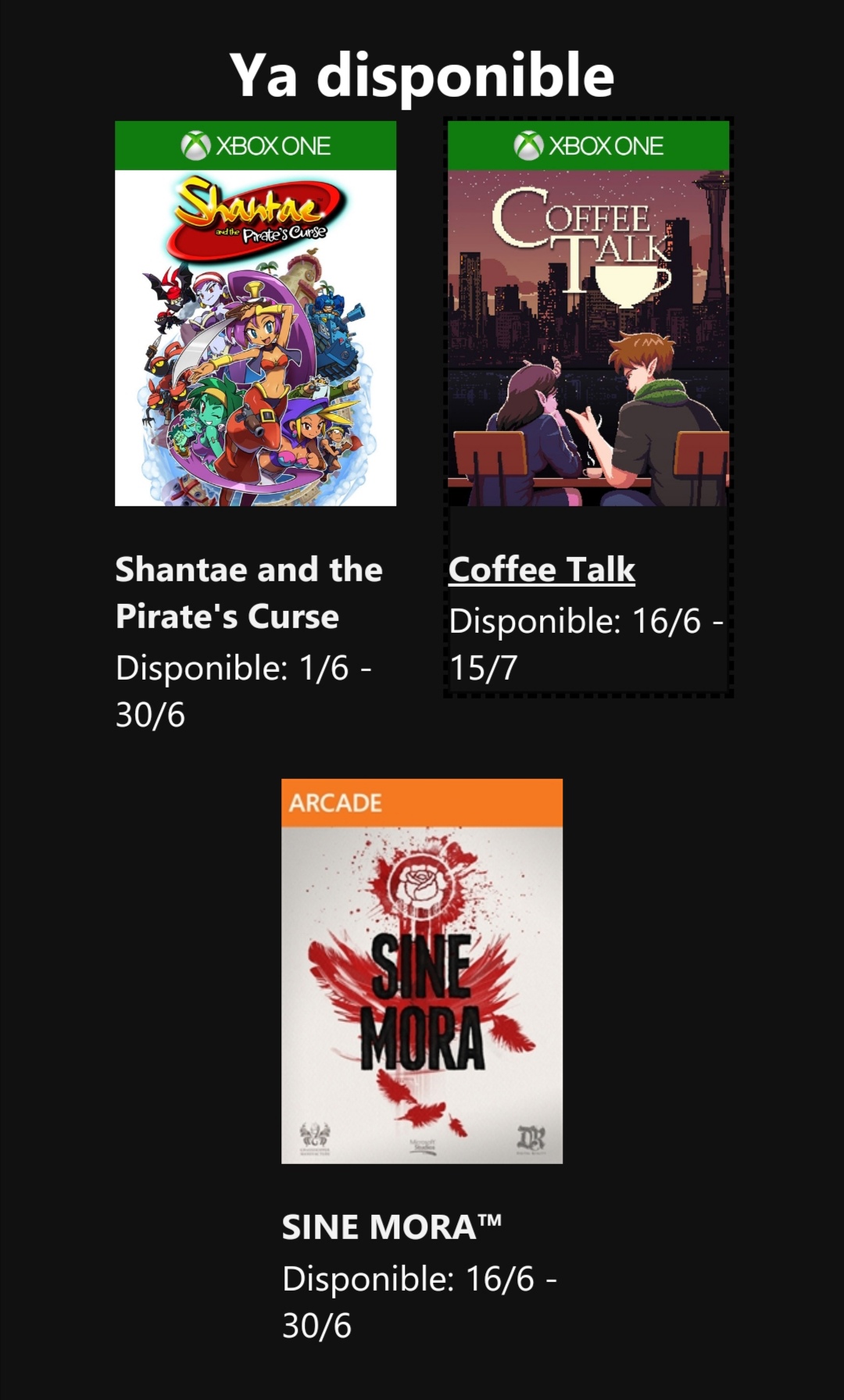Open the Shantae and the Pirate's Curse cover
The height and width of the screenshot is (1400, 844).
tap(256, 314)
